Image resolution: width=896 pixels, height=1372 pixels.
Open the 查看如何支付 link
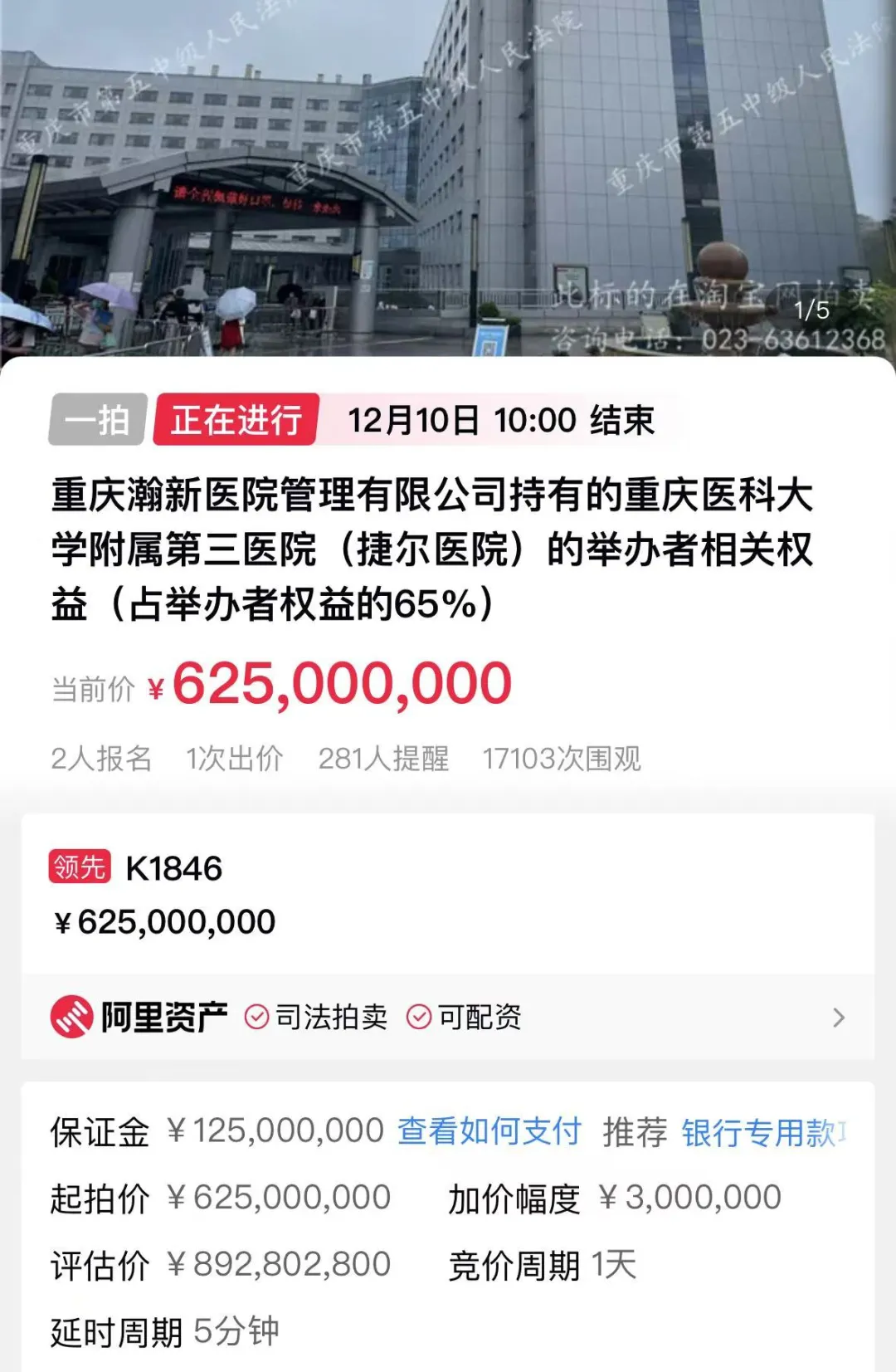489,1131
